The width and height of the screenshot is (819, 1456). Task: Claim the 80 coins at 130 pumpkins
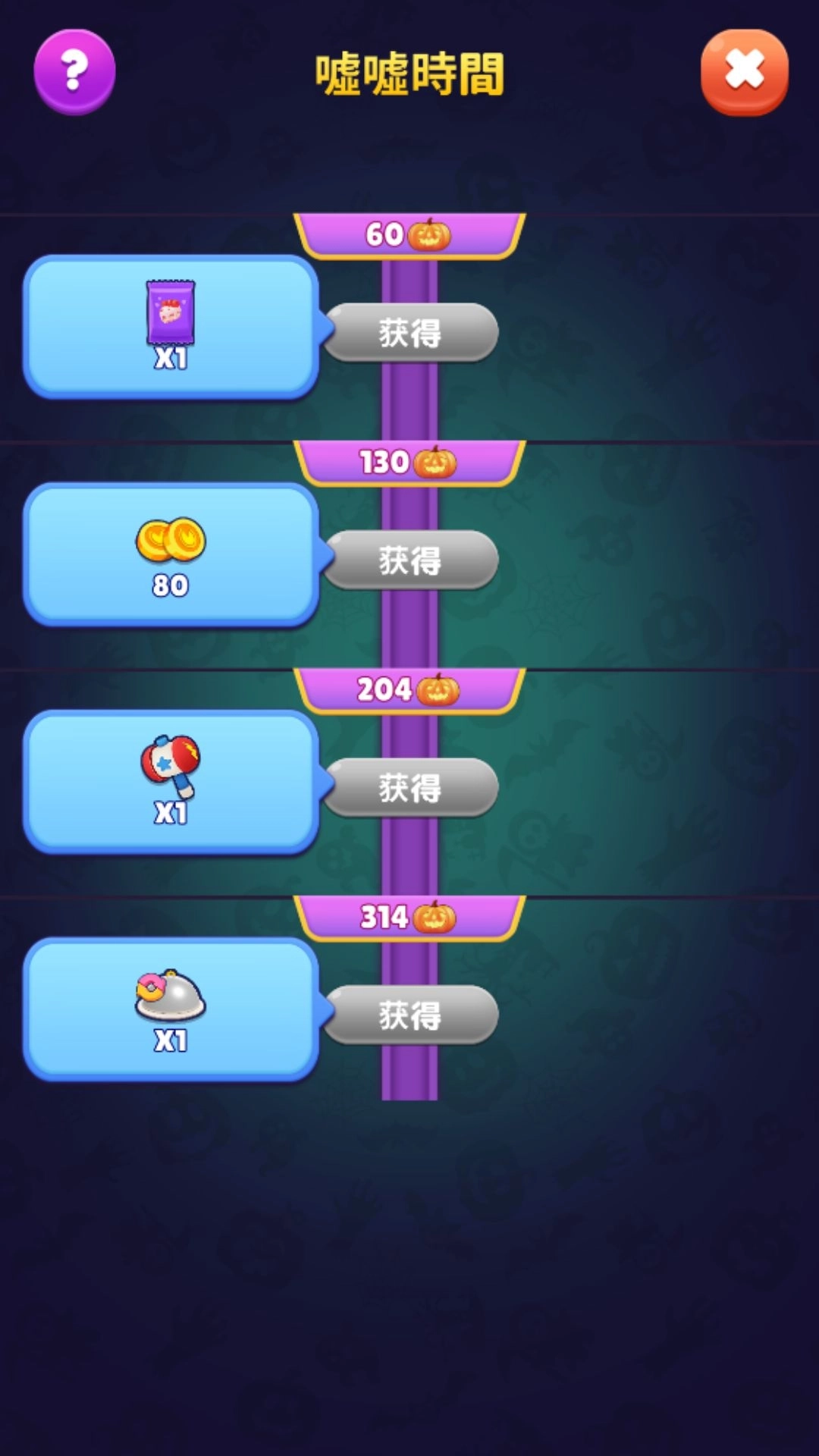tap(410, 560)
